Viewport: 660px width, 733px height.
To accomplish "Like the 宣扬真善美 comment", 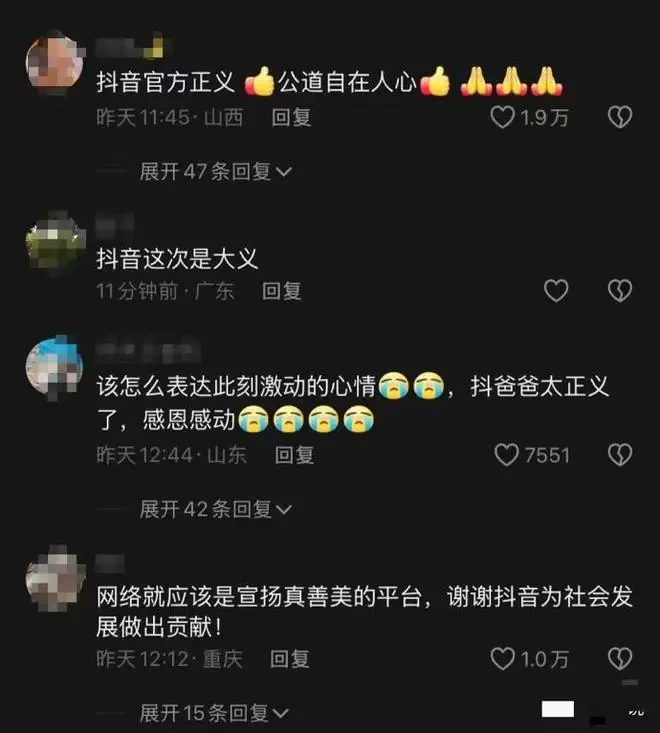I will pyautogui.click(x=503, y=659).
